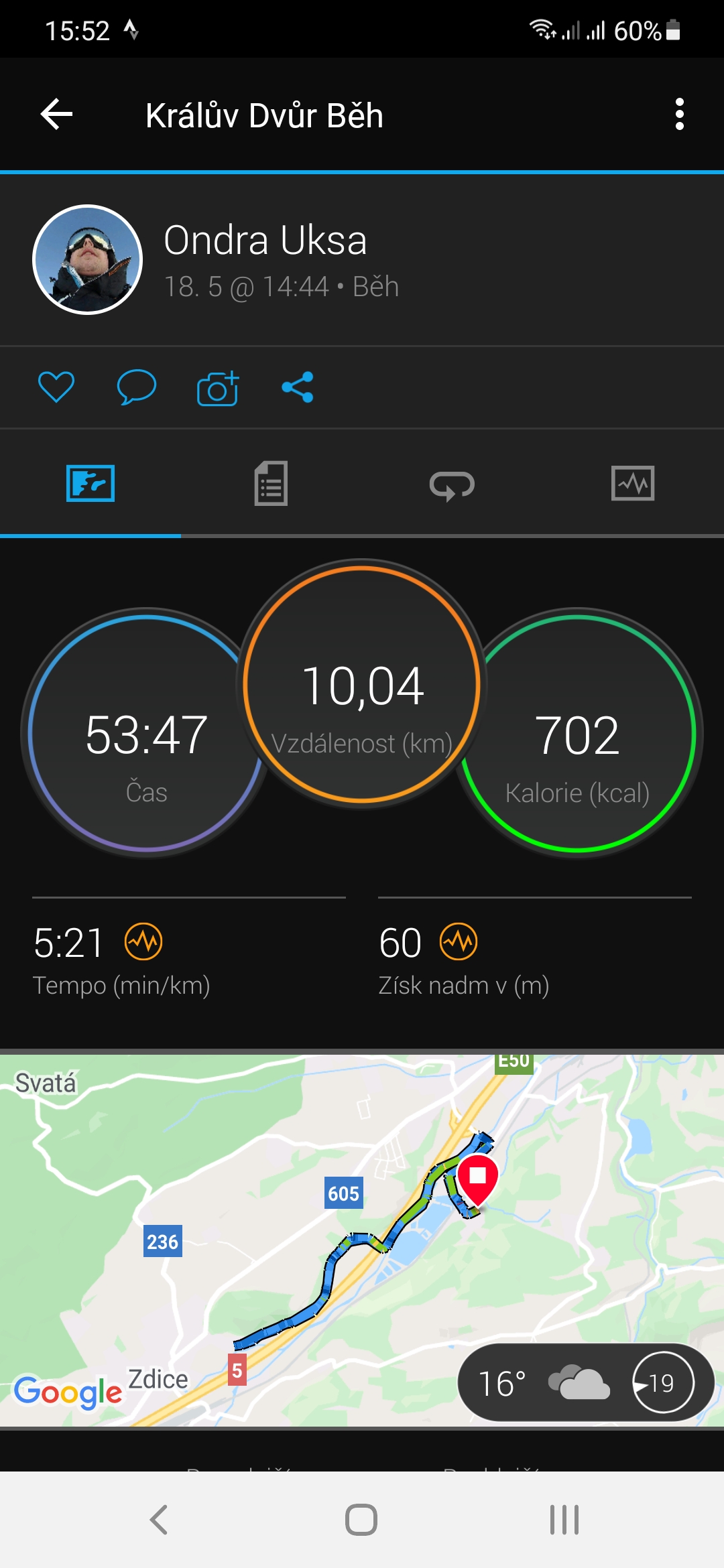Switch to the stats details tab

271,483
